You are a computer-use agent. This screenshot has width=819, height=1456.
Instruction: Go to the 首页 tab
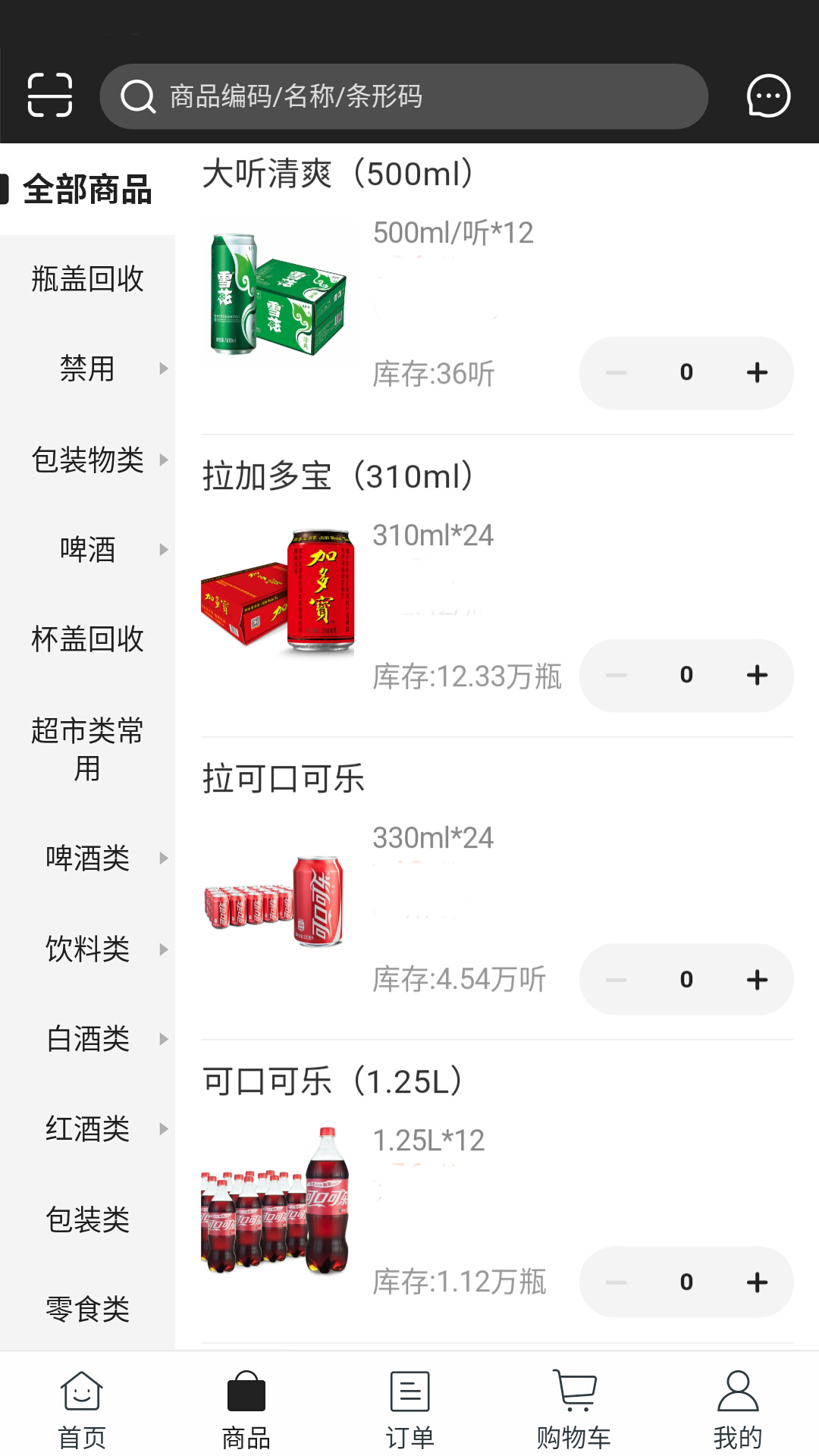coord(82,1409)
